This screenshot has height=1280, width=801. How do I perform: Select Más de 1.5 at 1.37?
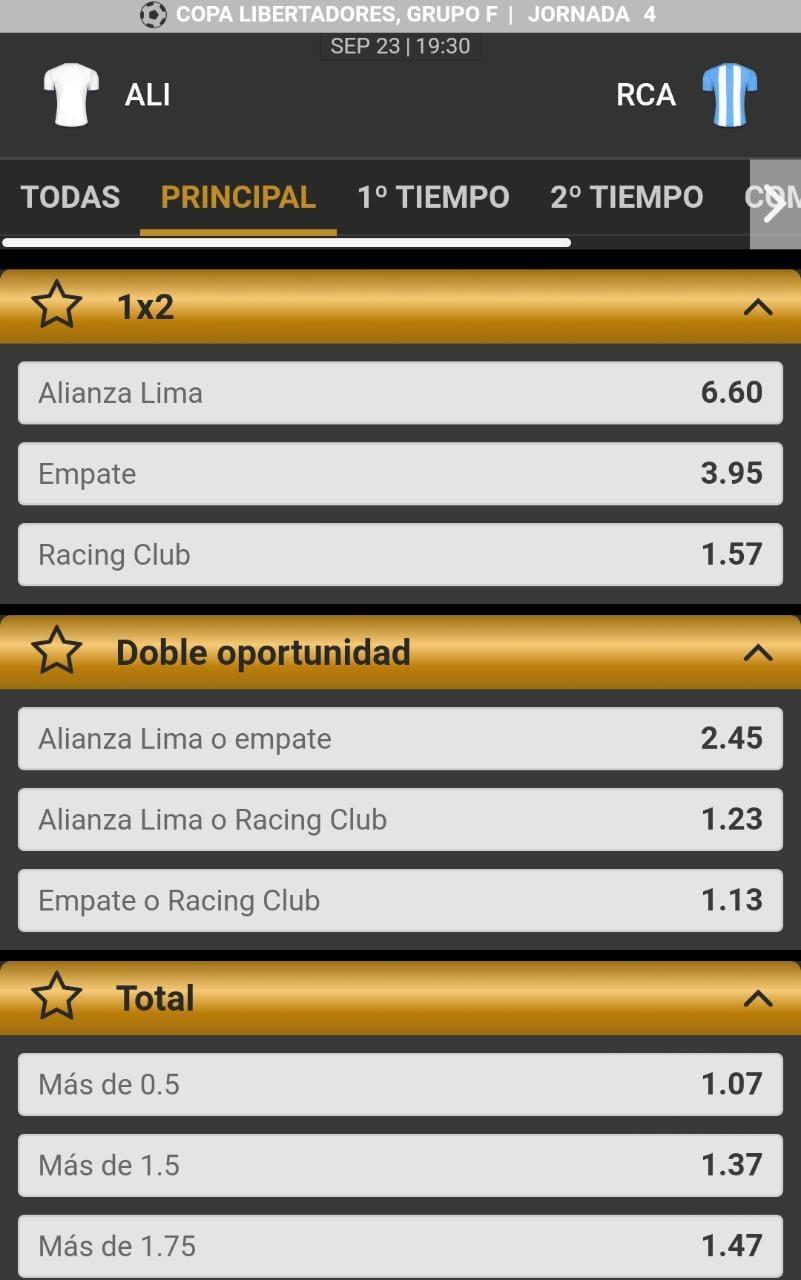tap(400, 1166)
